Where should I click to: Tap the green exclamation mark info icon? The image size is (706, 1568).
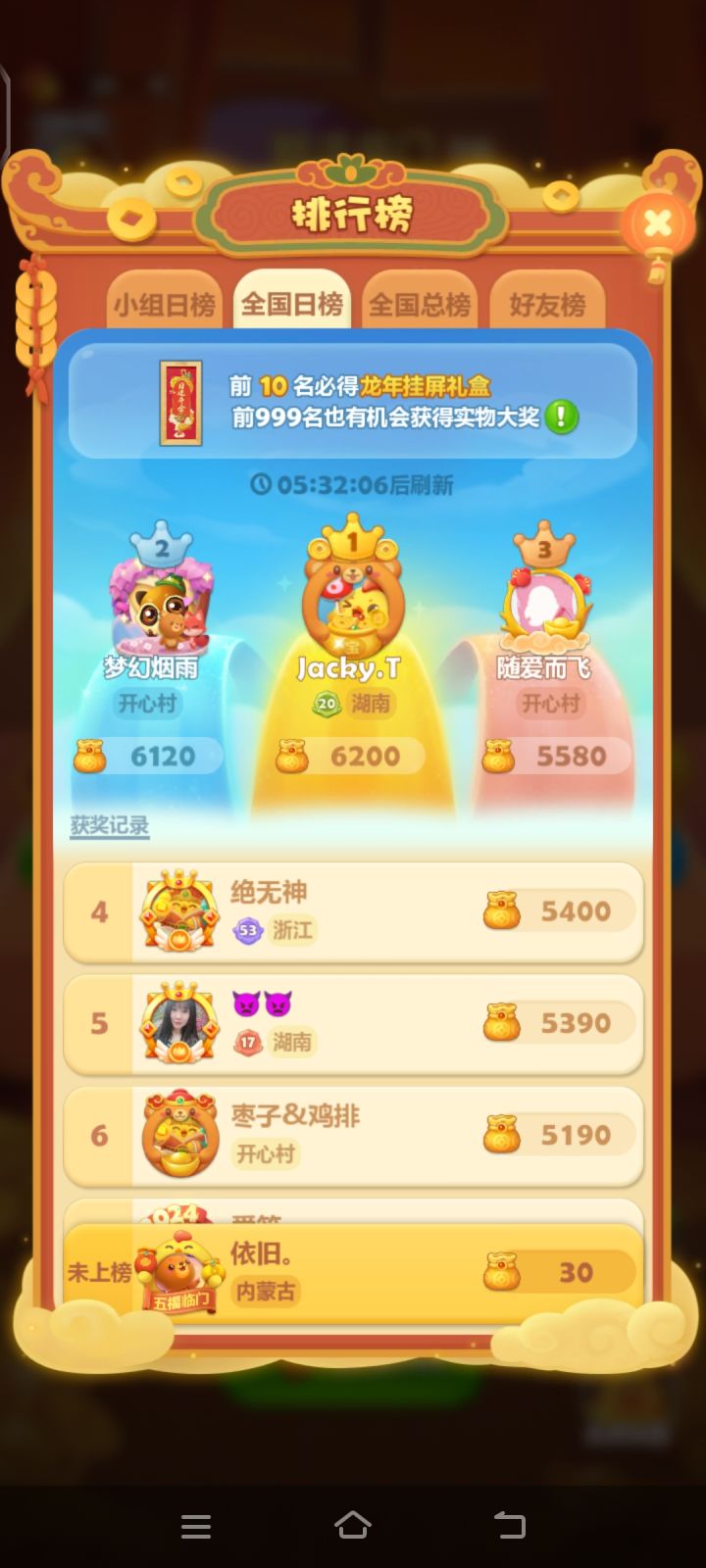tap(560, 416)
